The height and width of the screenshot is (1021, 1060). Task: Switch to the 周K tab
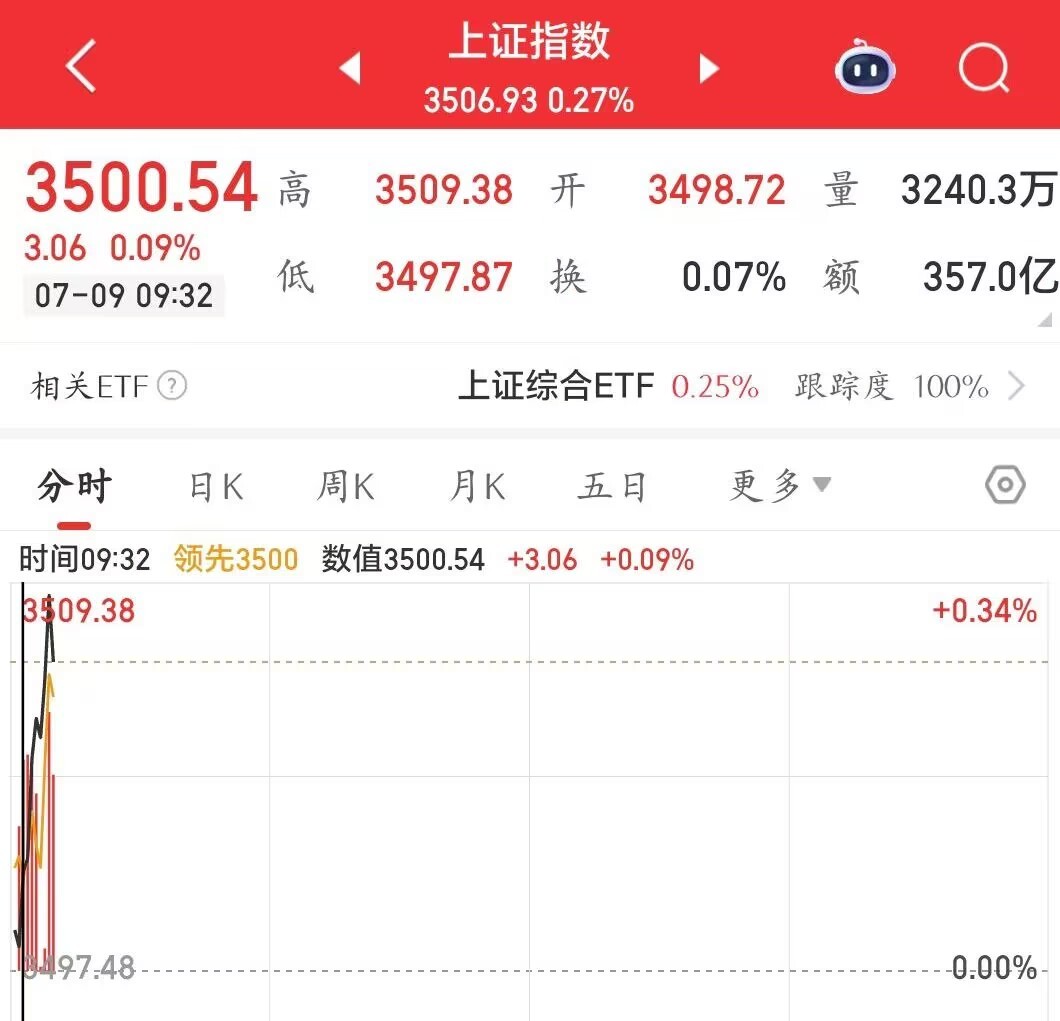coord(345,487)
